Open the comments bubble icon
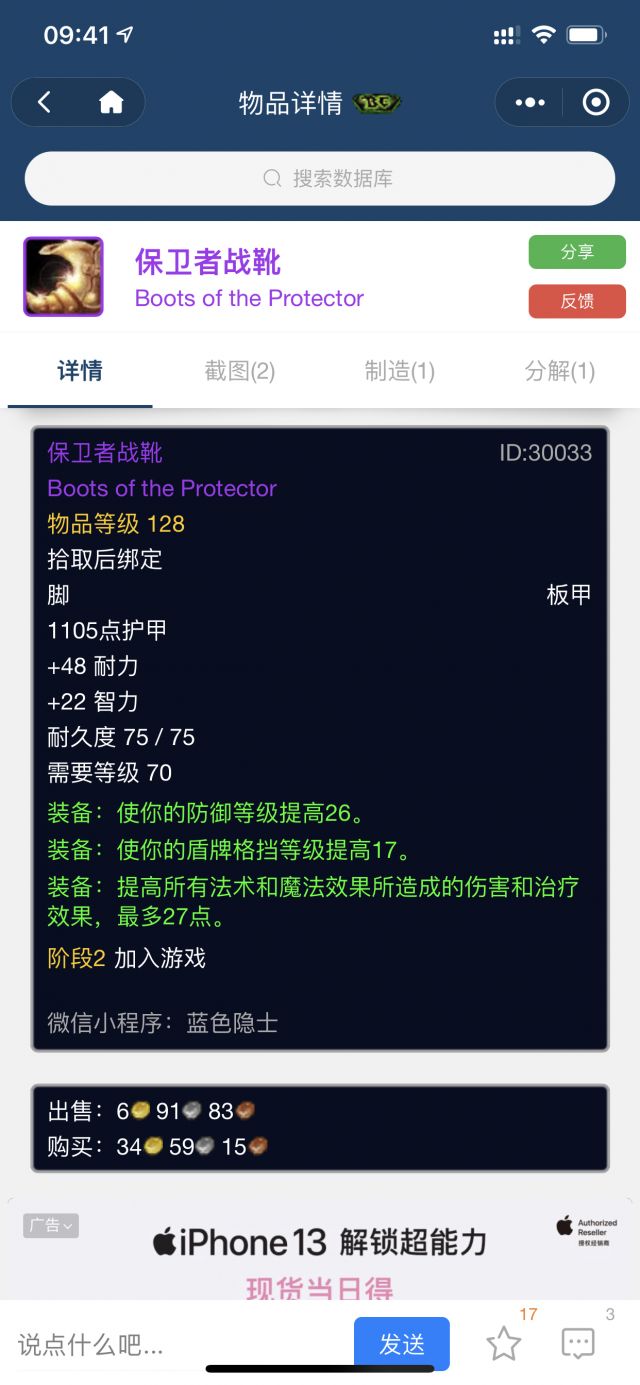Viewport: 640px width, 1385px height. 578,1344
